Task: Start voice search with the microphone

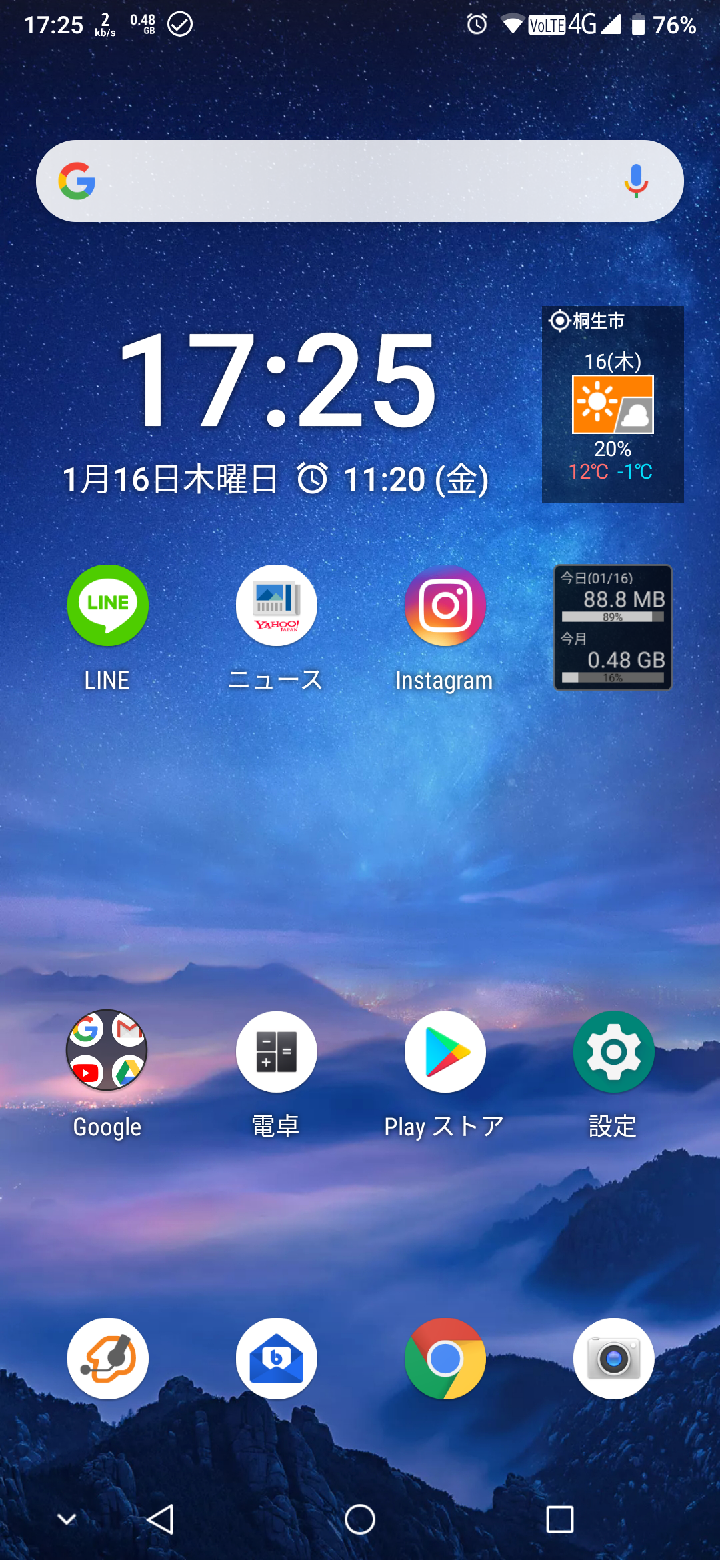Action: (636, 181)
